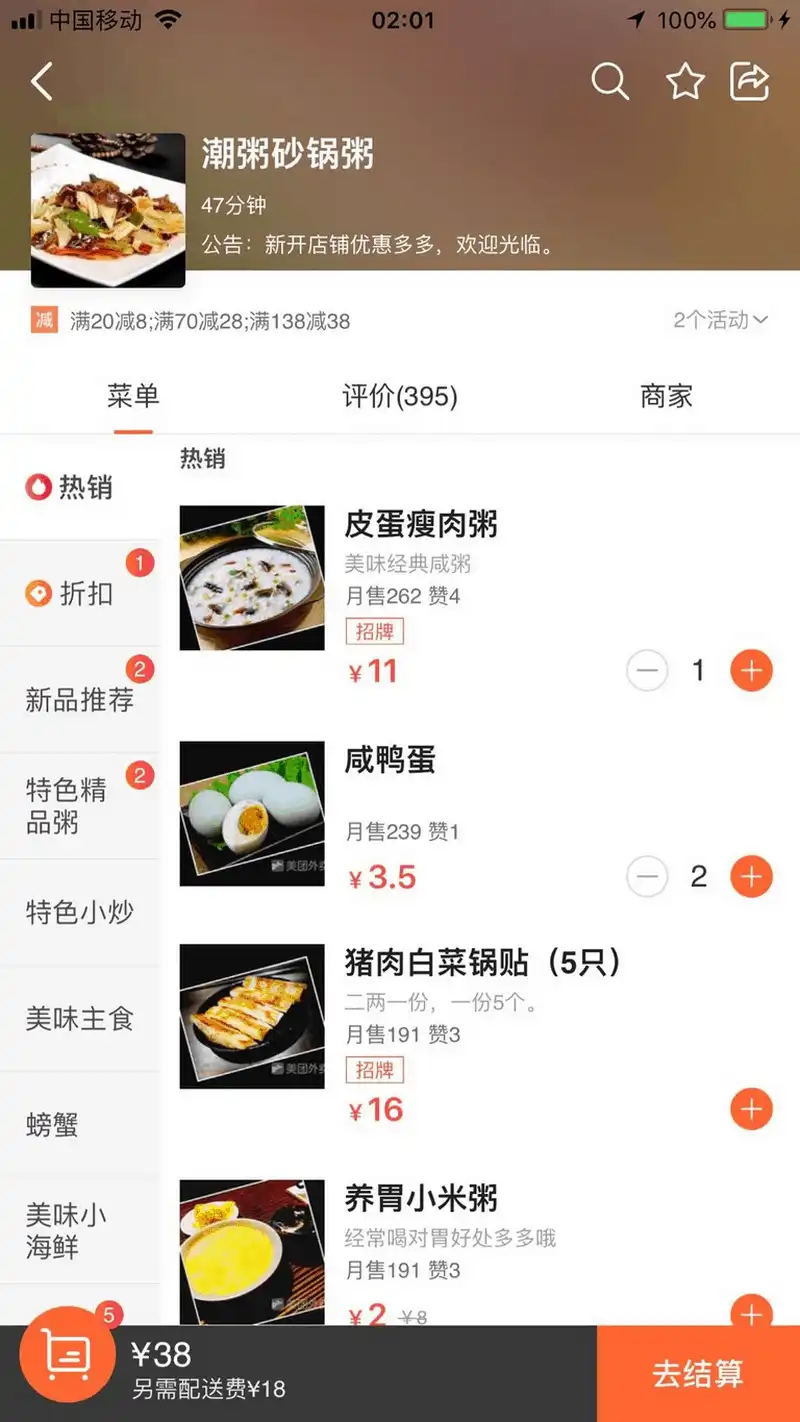This screenshot has width=800, height=1422.
Task: Select the 新品推荐 category
Action: 80,700
